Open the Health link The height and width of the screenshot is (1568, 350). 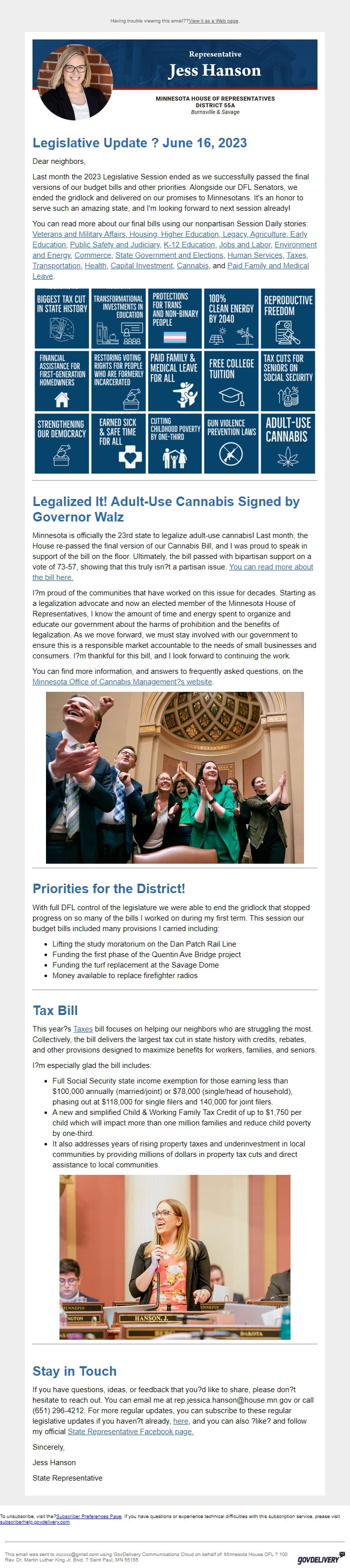coord(95,265)
